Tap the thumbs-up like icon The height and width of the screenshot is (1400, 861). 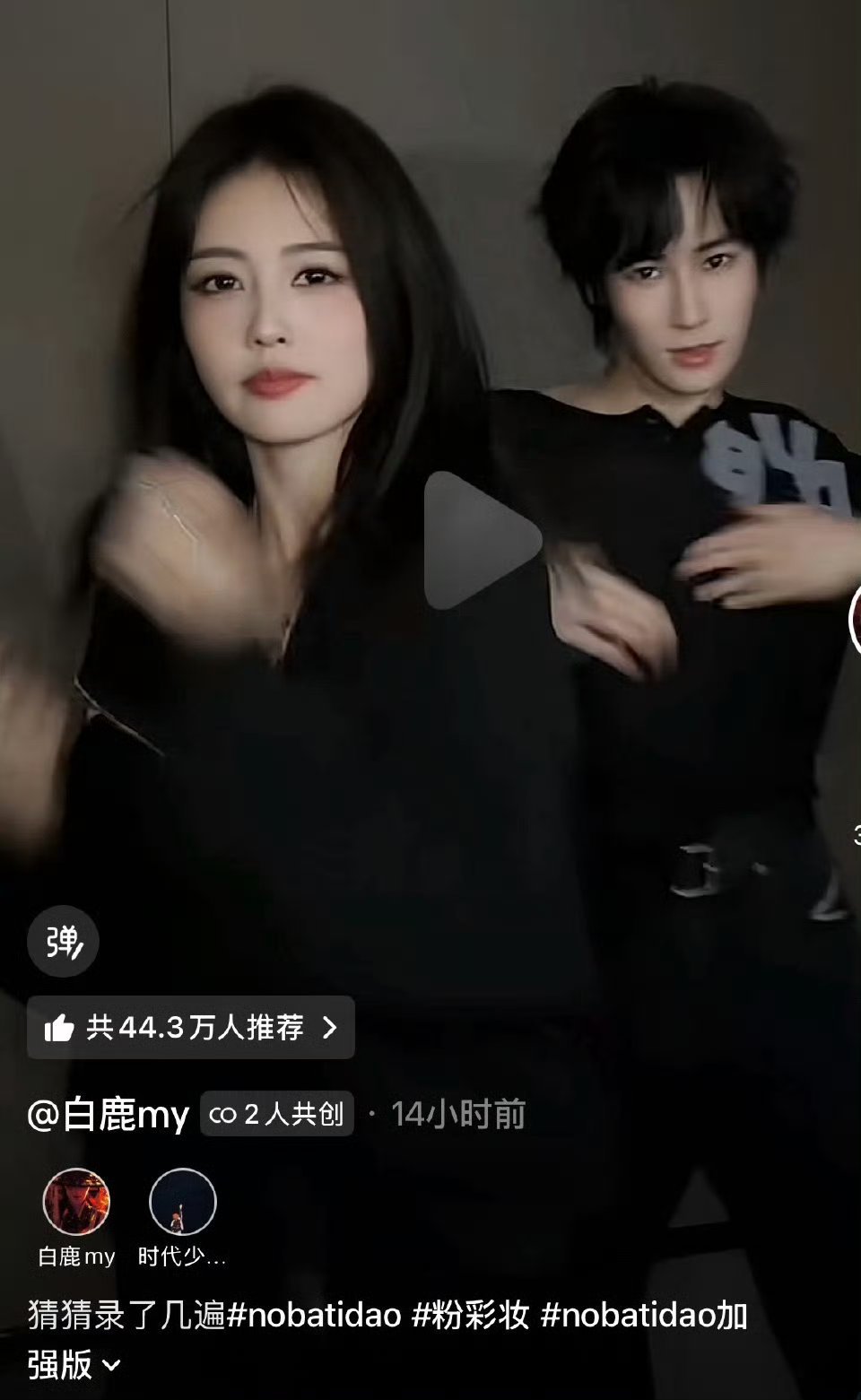tap(58, 1028)
